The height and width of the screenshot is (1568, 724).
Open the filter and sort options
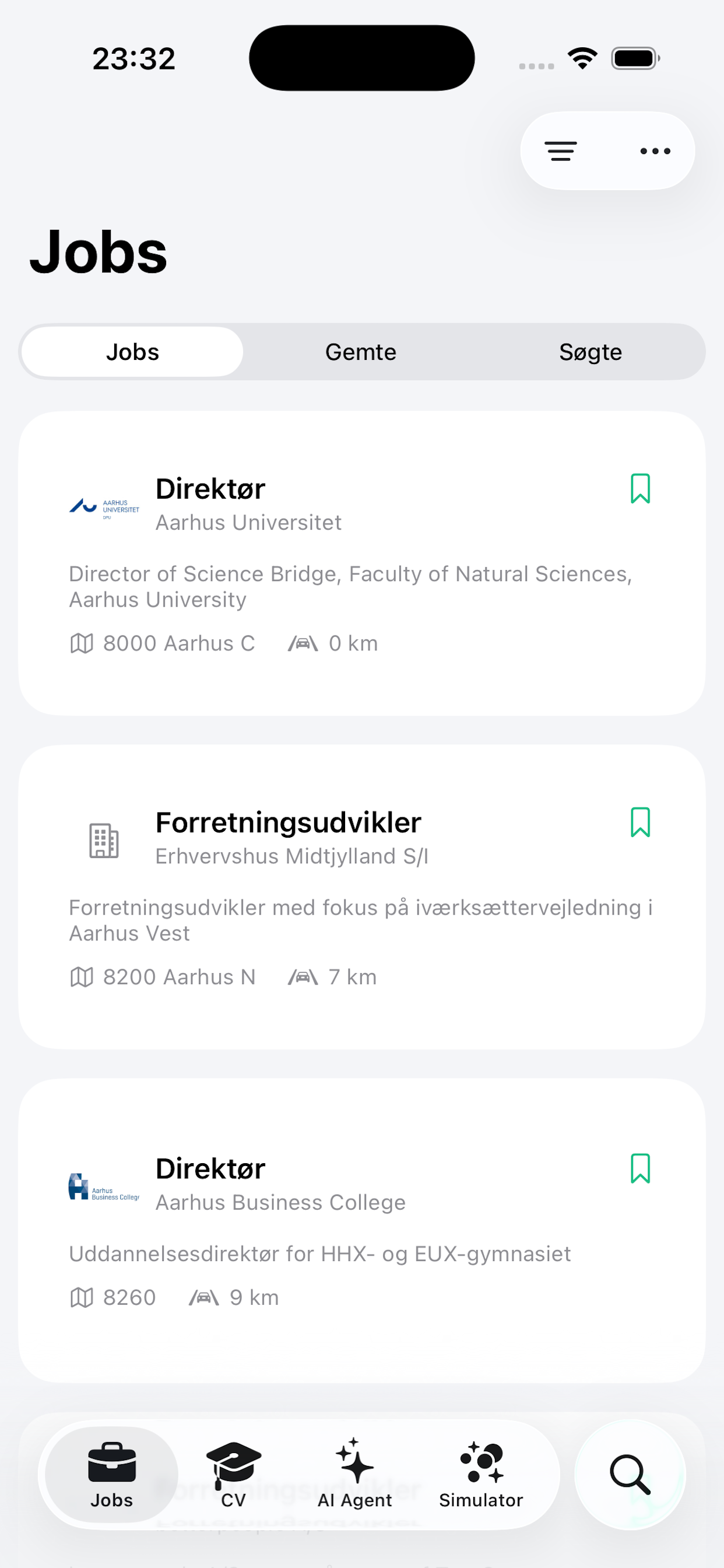pyautogui.click(x=560, y=151)
